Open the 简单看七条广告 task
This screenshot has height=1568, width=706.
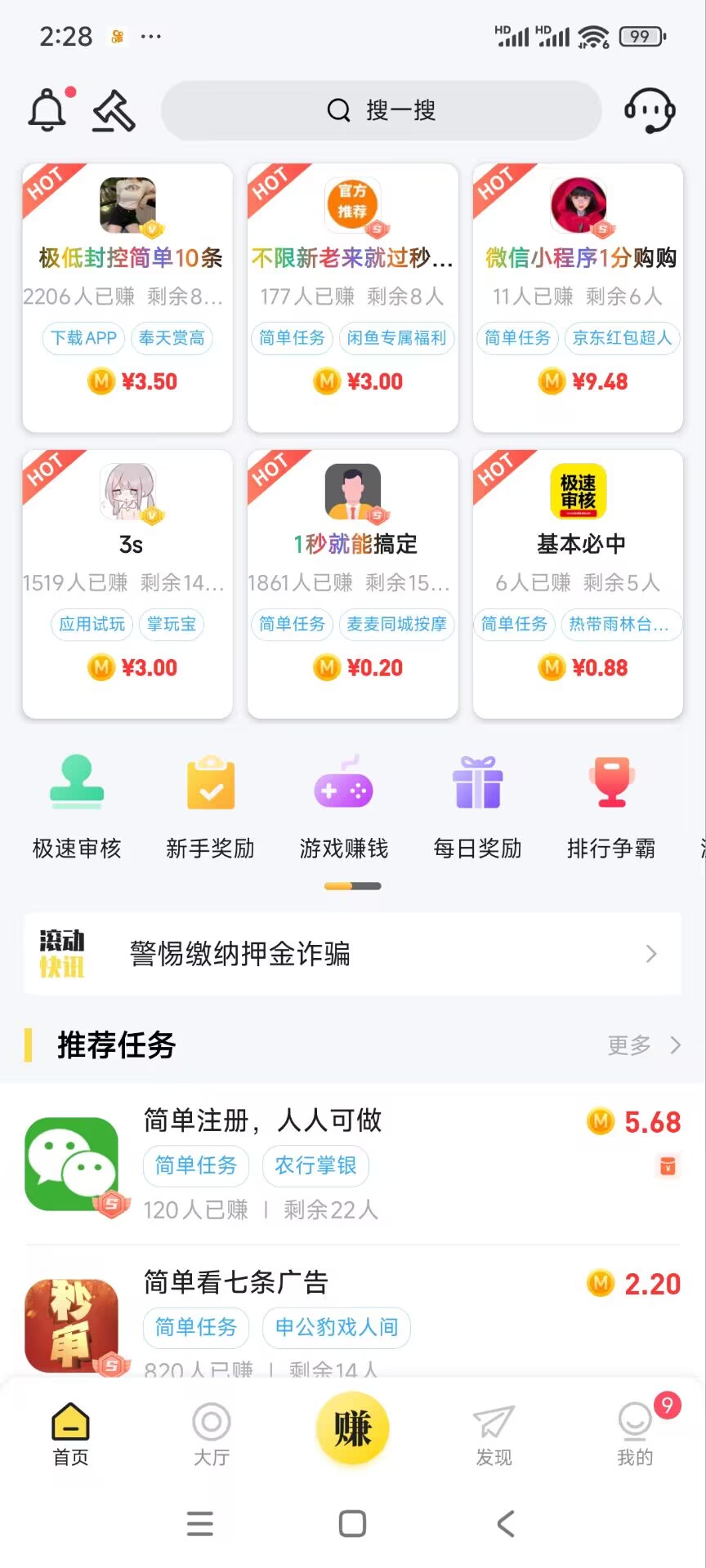click(235, 1284)
